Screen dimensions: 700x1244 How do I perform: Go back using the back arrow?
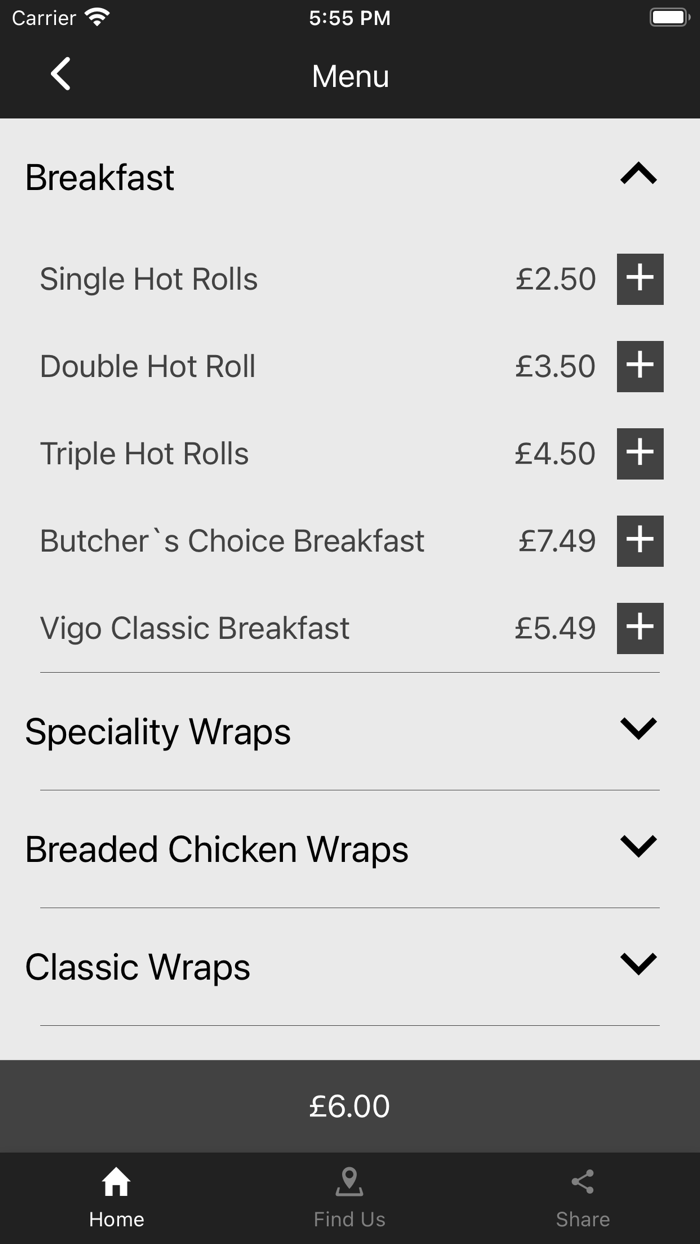tap(61, 75)
